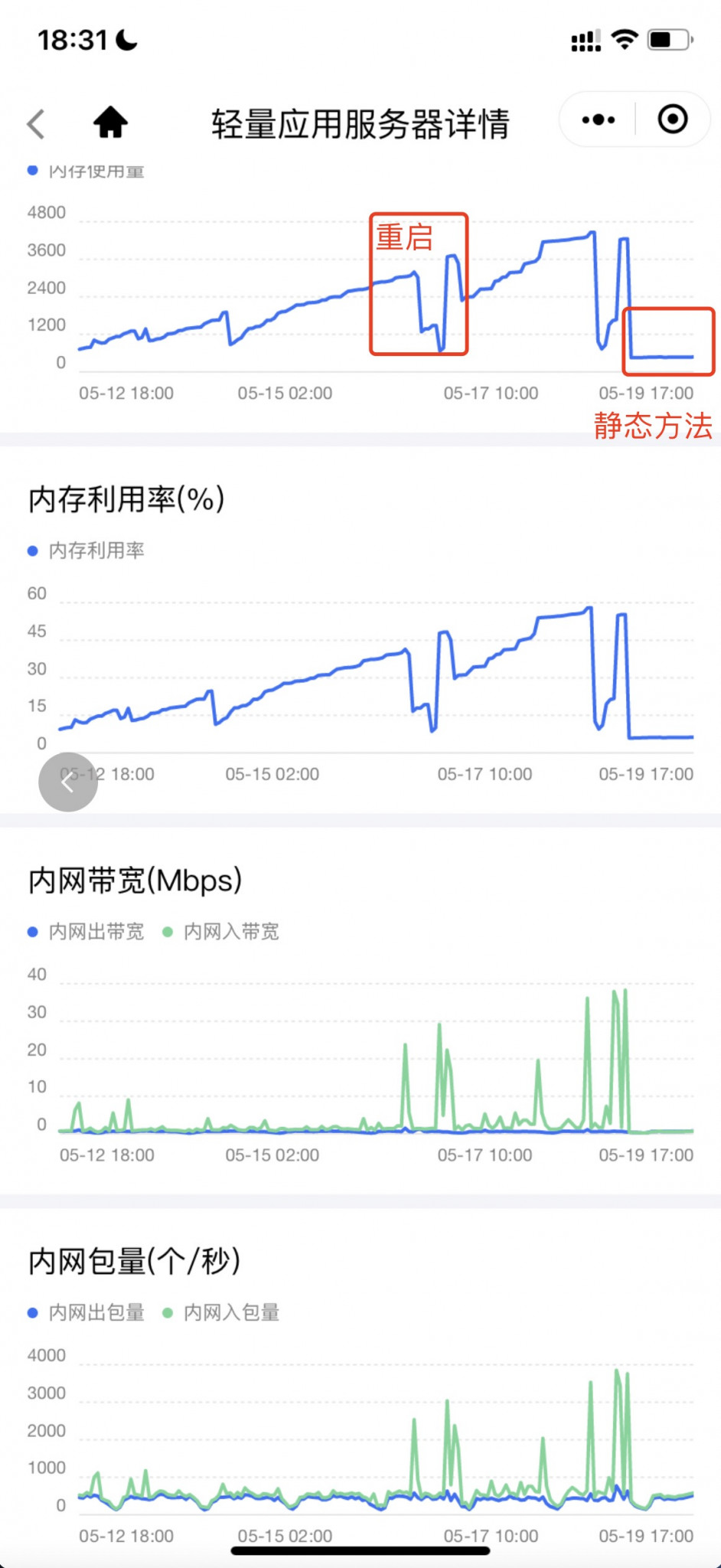Close the mini program with the circle button
This screenshot has height=1568, width=721.
[x=673, y=119]
